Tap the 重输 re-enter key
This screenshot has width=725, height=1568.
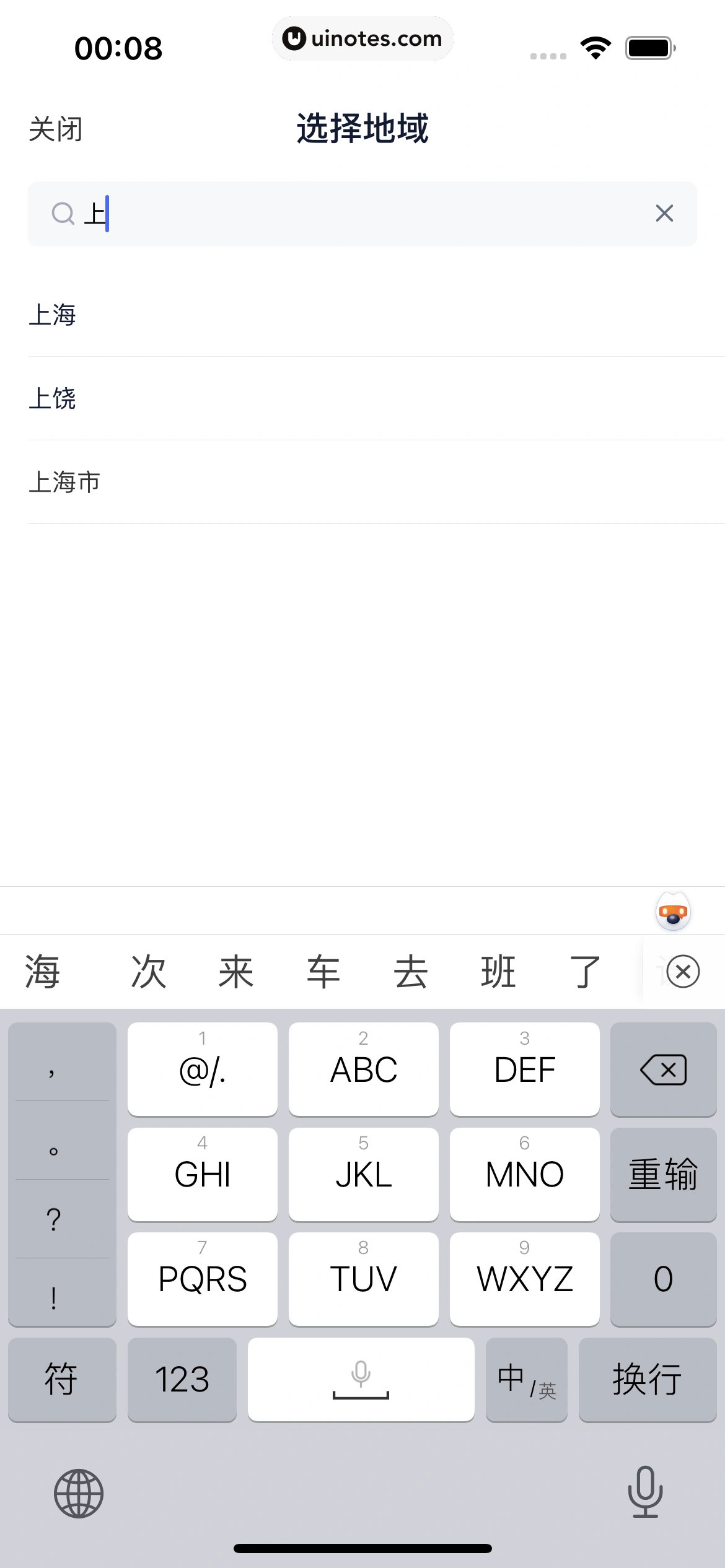pos(663,1174)
